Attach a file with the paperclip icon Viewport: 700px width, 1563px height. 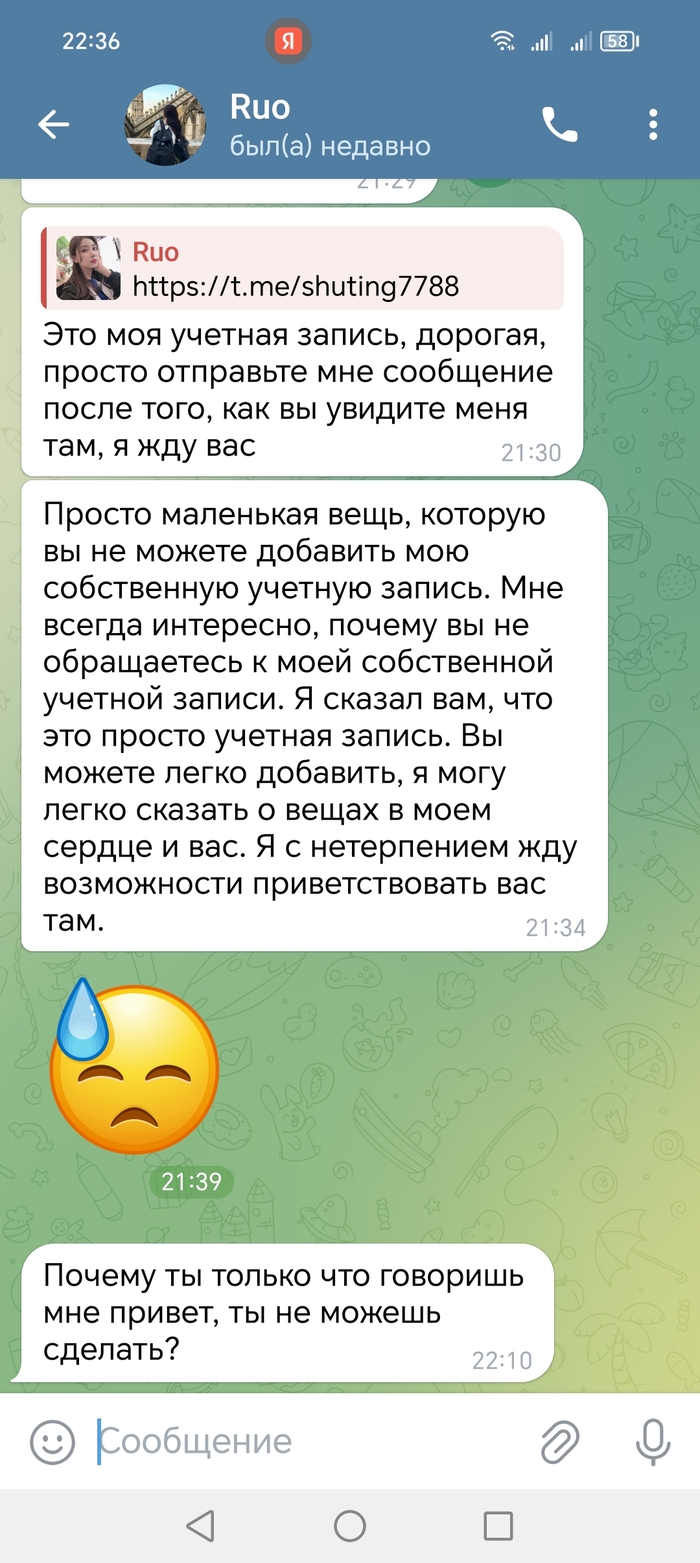(x=560, y=1441)
